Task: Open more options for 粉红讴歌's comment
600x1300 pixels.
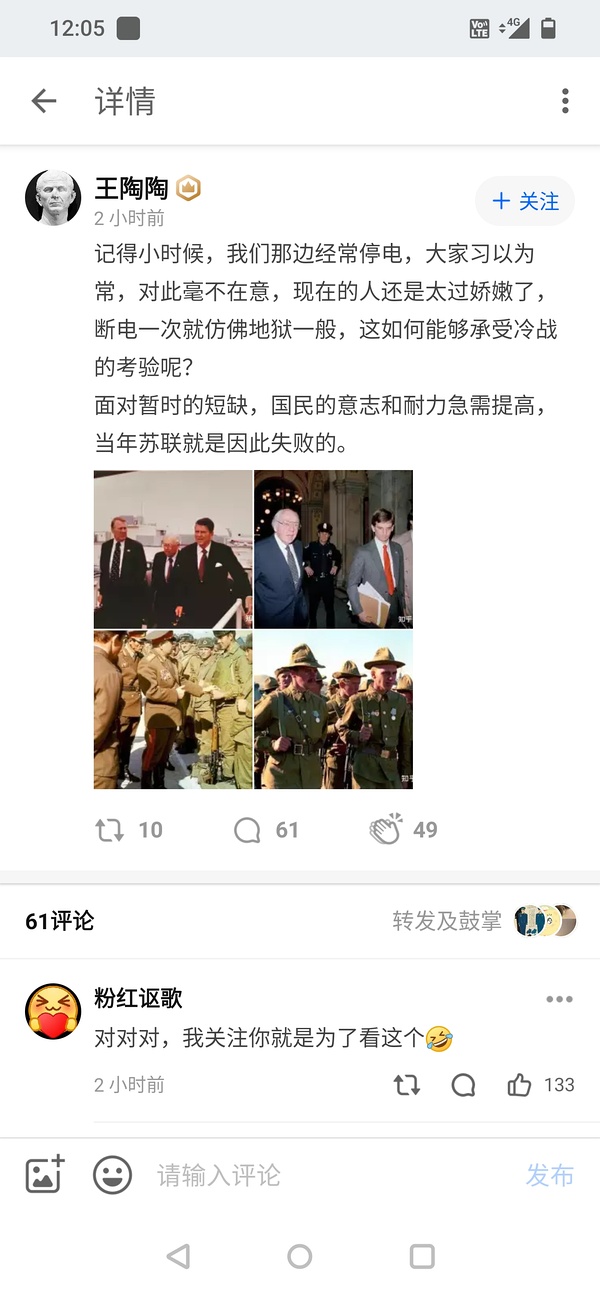Action: [559, 999]
